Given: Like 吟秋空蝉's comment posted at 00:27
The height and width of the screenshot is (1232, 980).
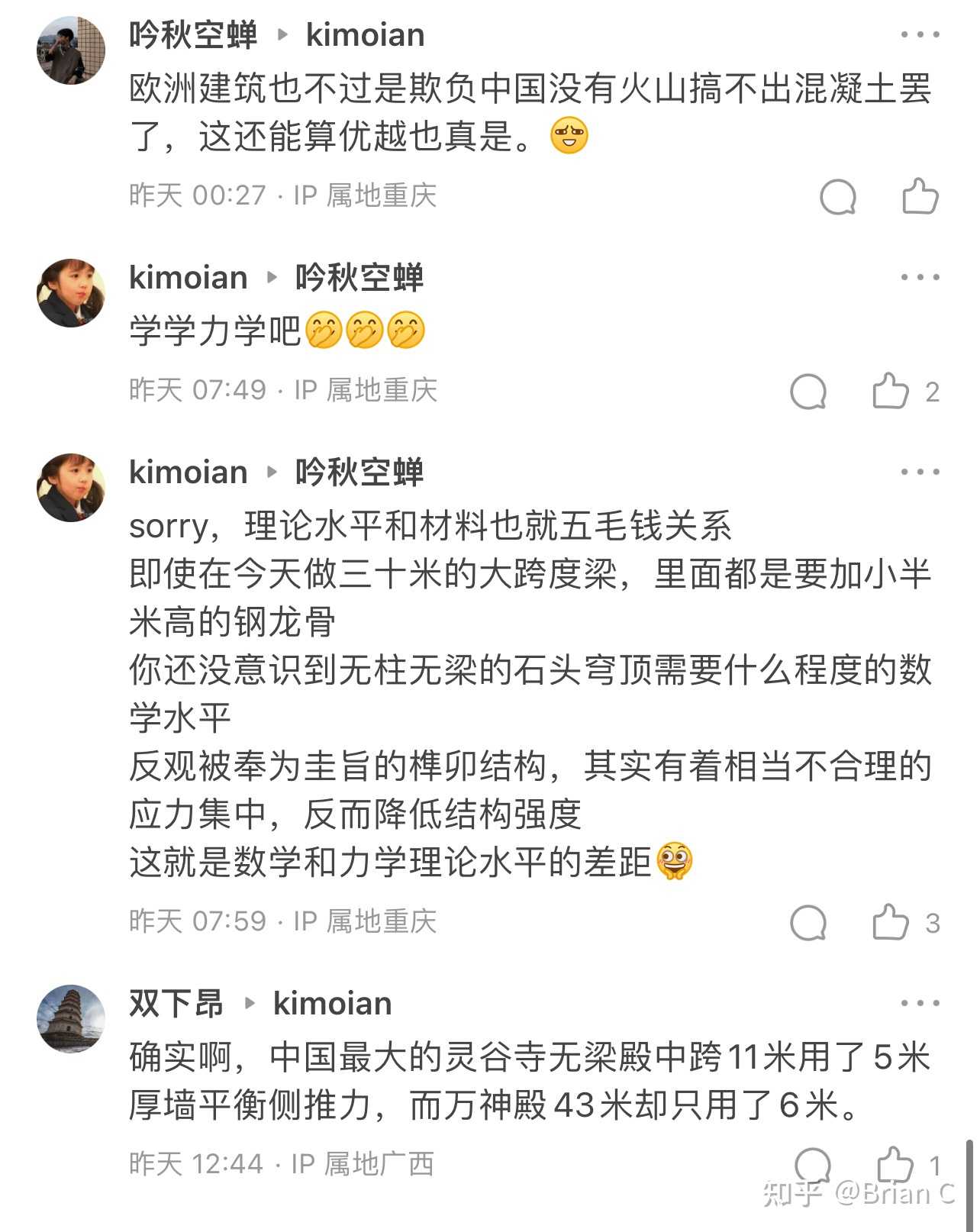Looking at the screenshot, I should (920, 196).
